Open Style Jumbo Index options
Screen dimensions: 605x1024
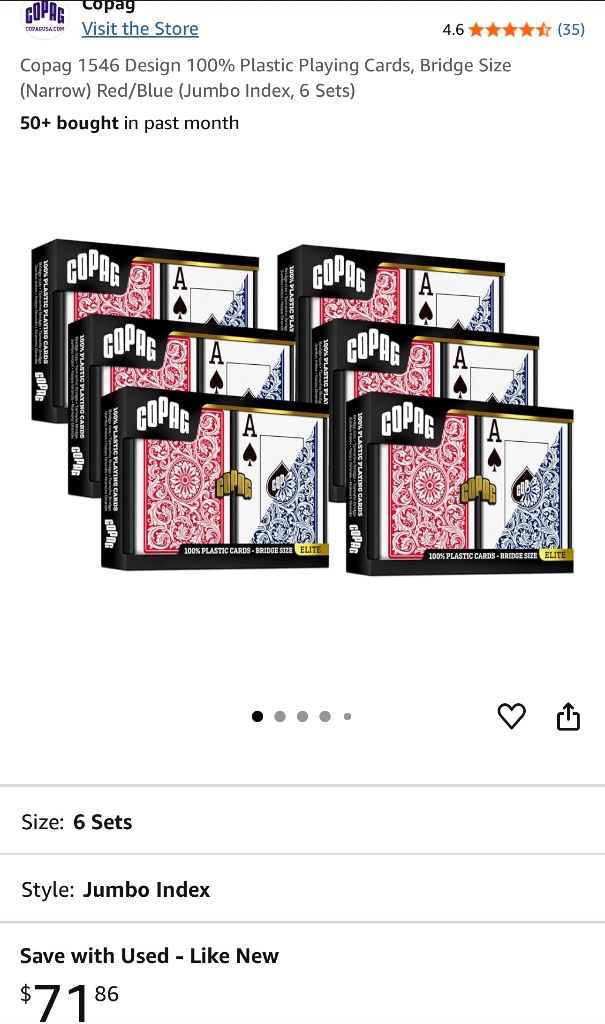302,889
